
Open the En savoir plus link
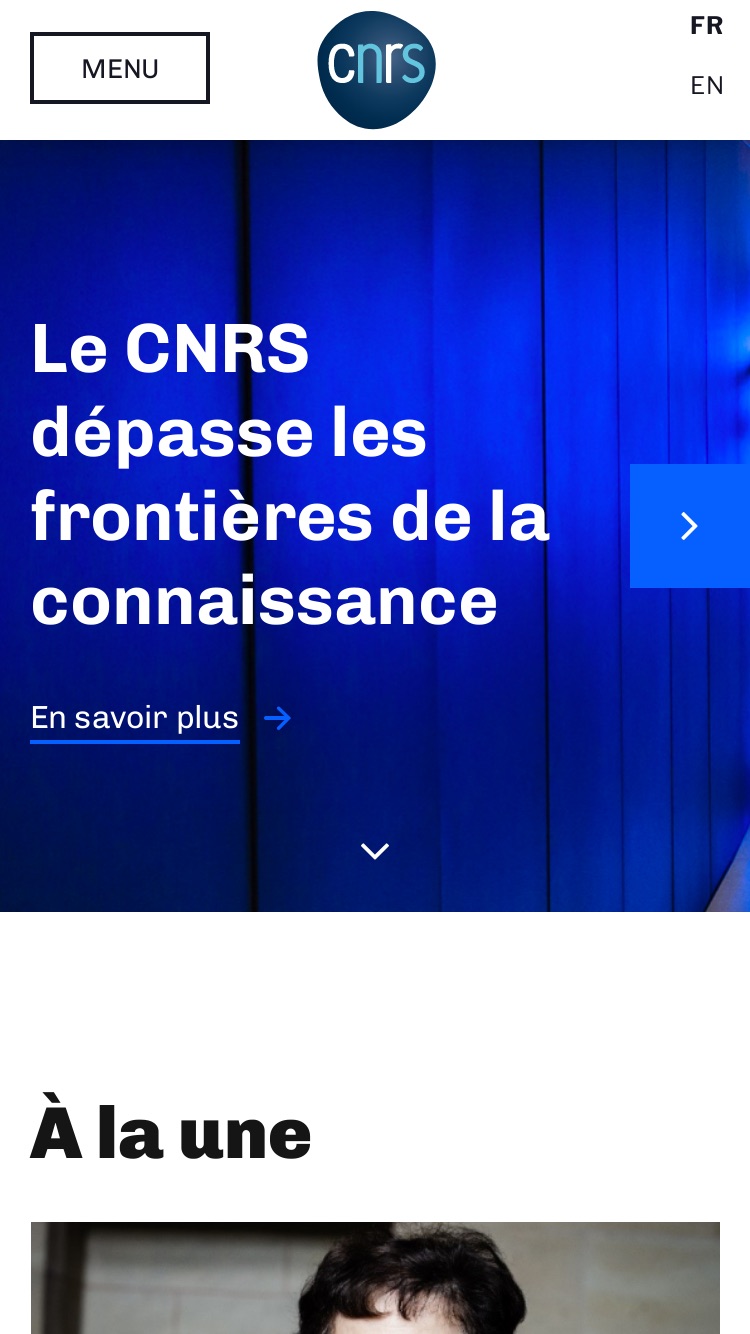(161, 719)
